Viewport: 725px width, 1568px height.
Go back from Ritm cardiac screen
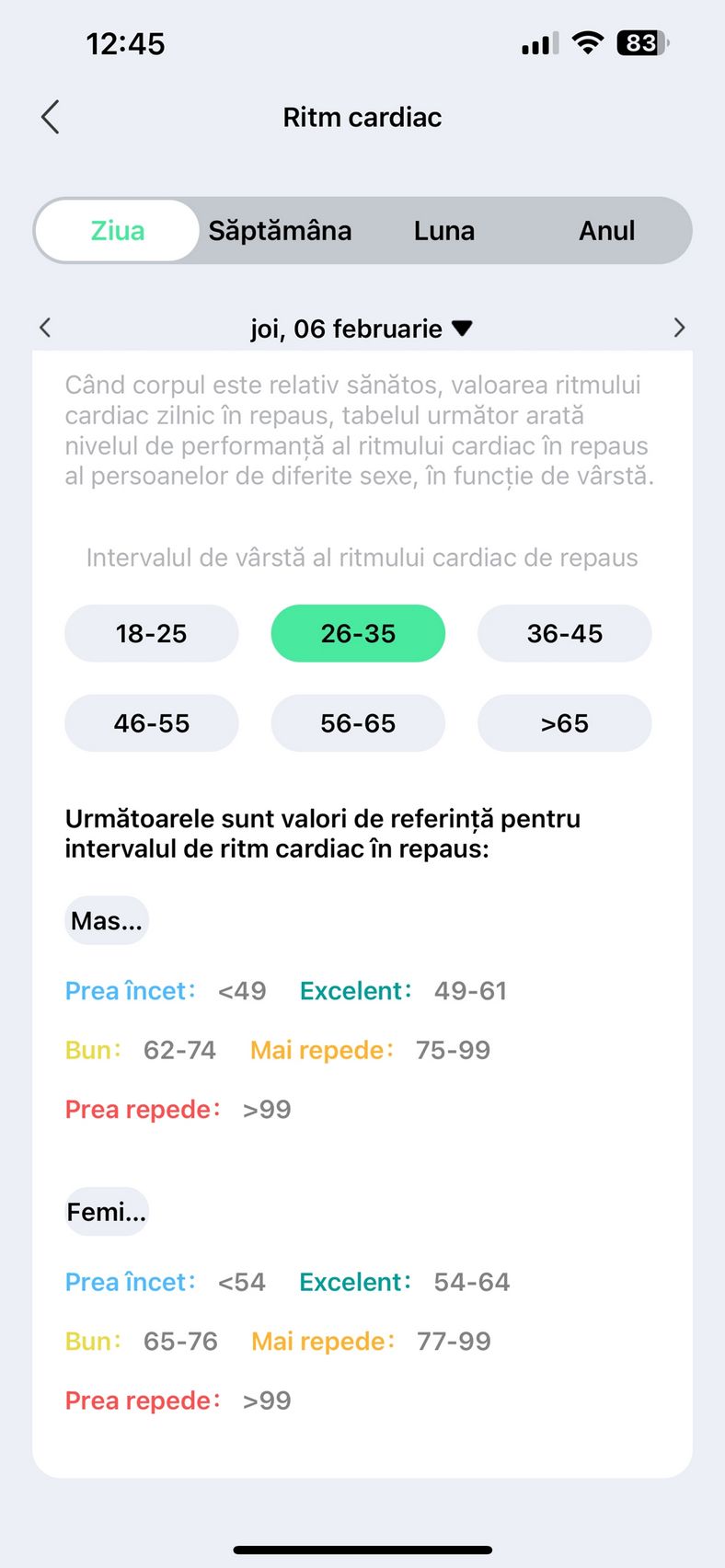click(x=51, y=118)
